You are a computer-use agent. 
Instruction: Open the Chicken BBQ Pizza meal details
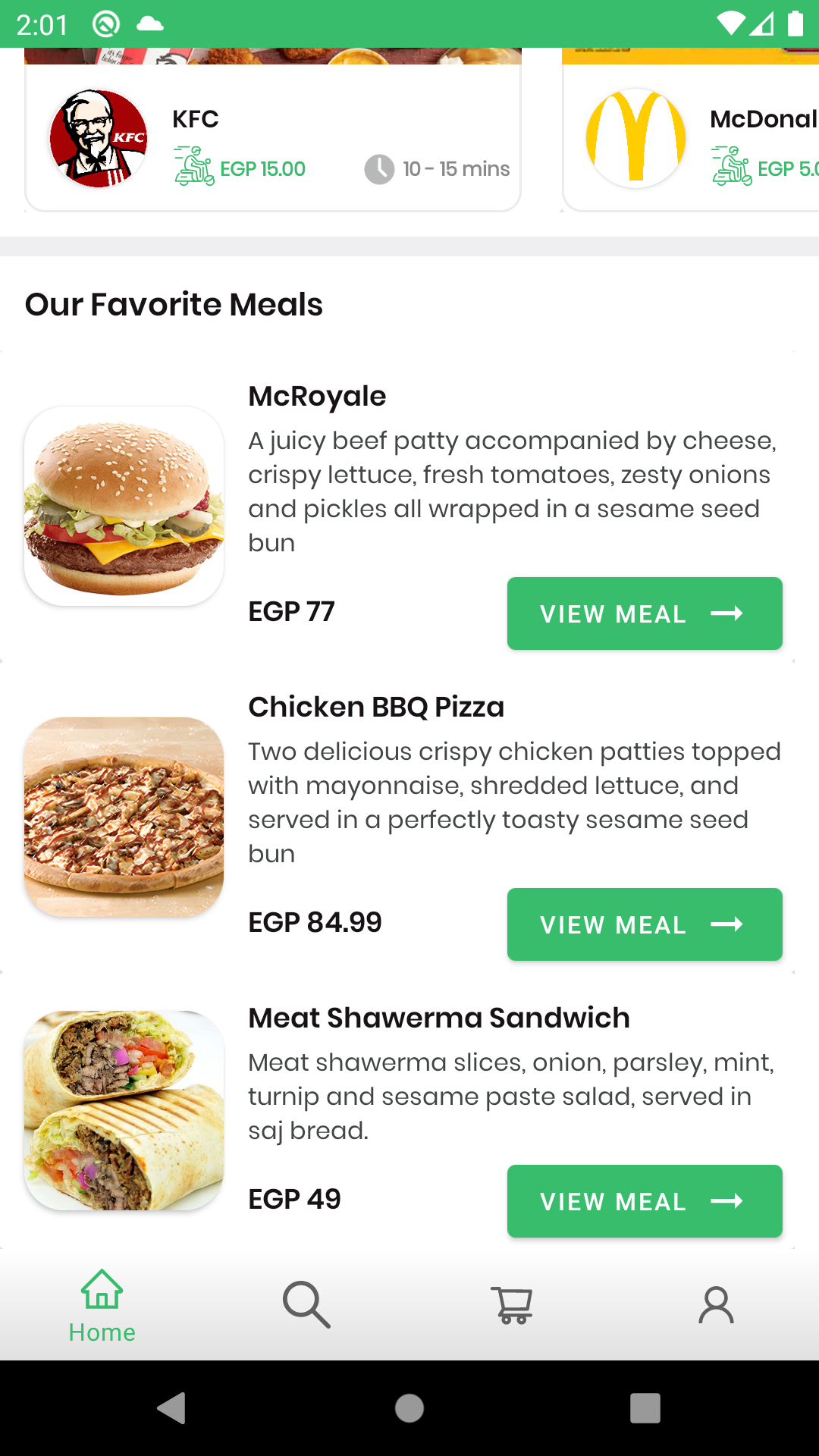[x=645, y=924]
